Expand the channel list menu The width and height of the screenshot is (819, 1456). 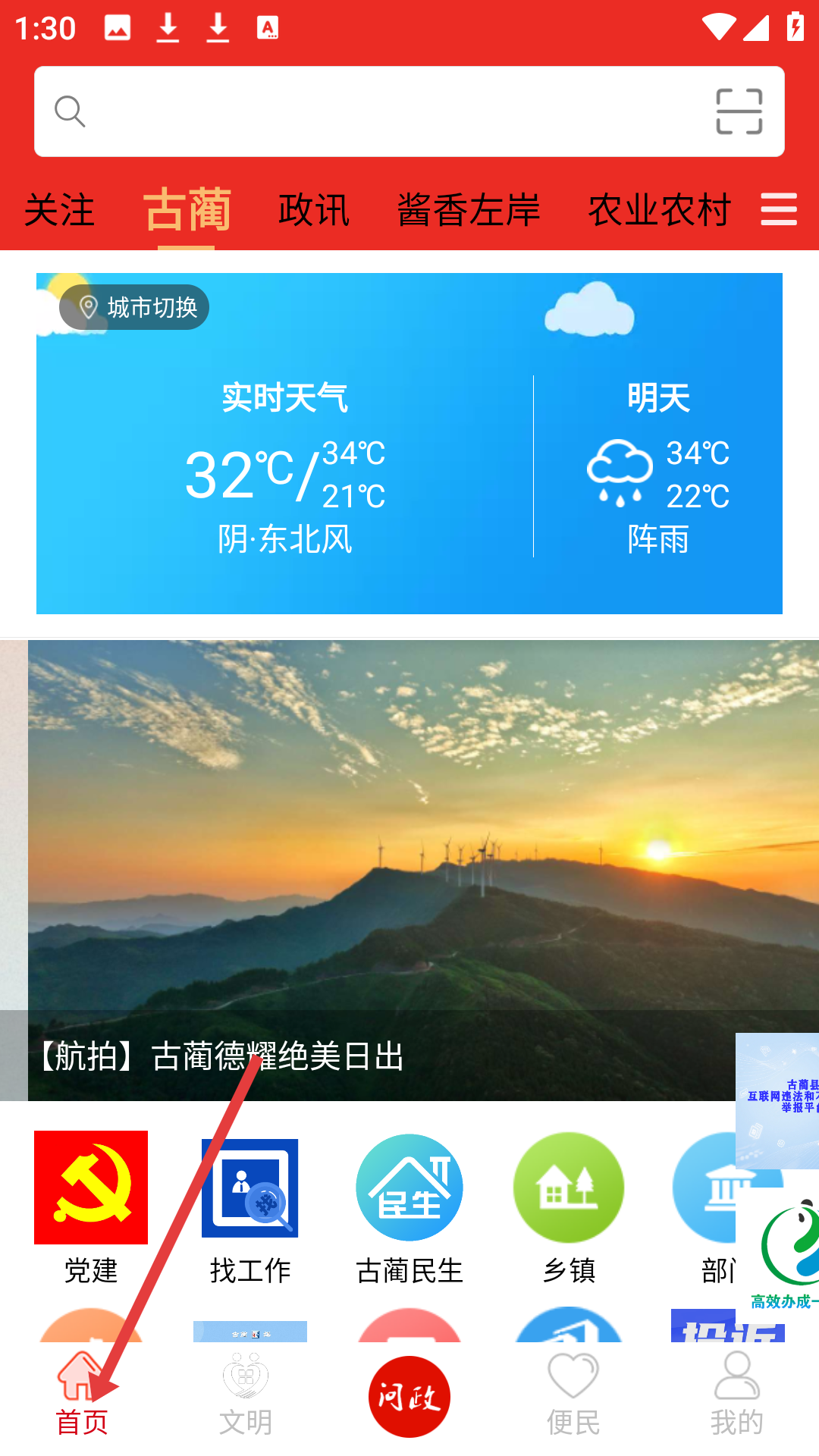point(779,209)
